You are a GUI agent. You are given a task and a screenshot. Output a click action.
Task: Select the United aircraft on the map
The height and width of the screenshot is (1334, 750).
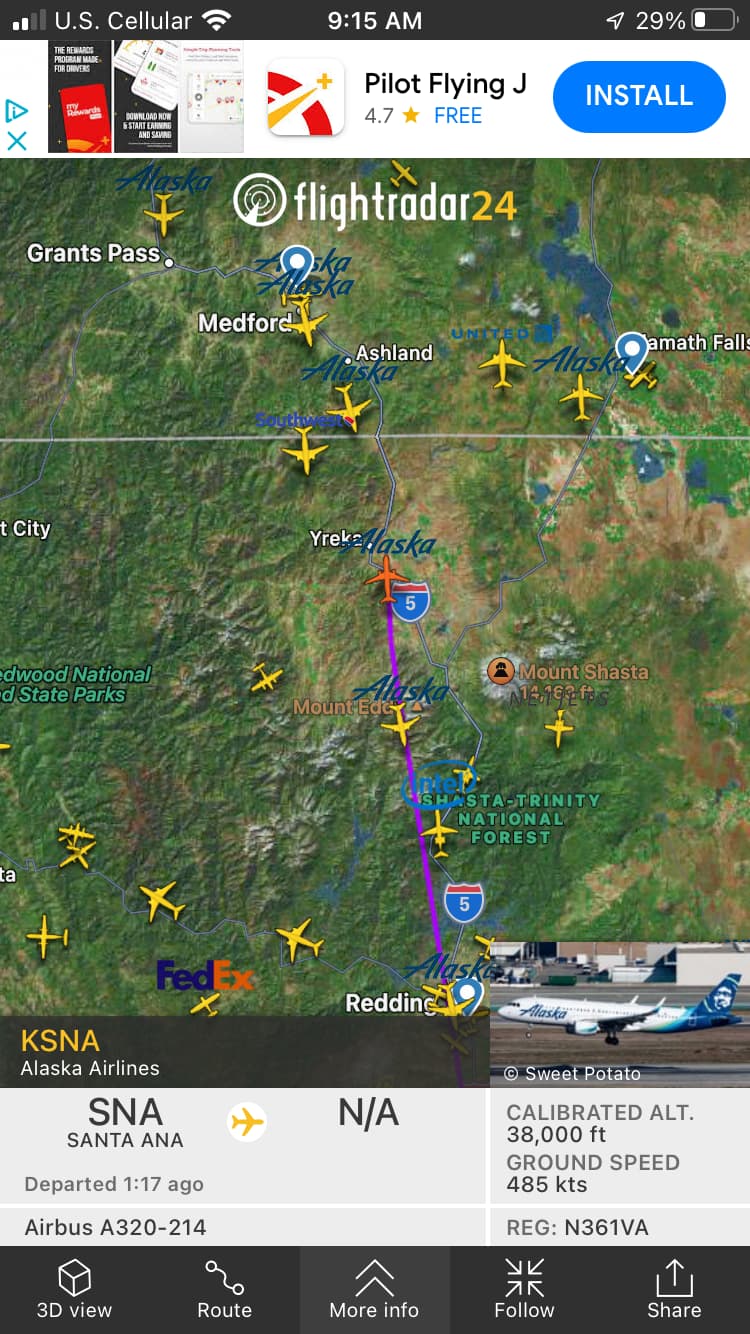pyautogui.click(x=502, y=363)
